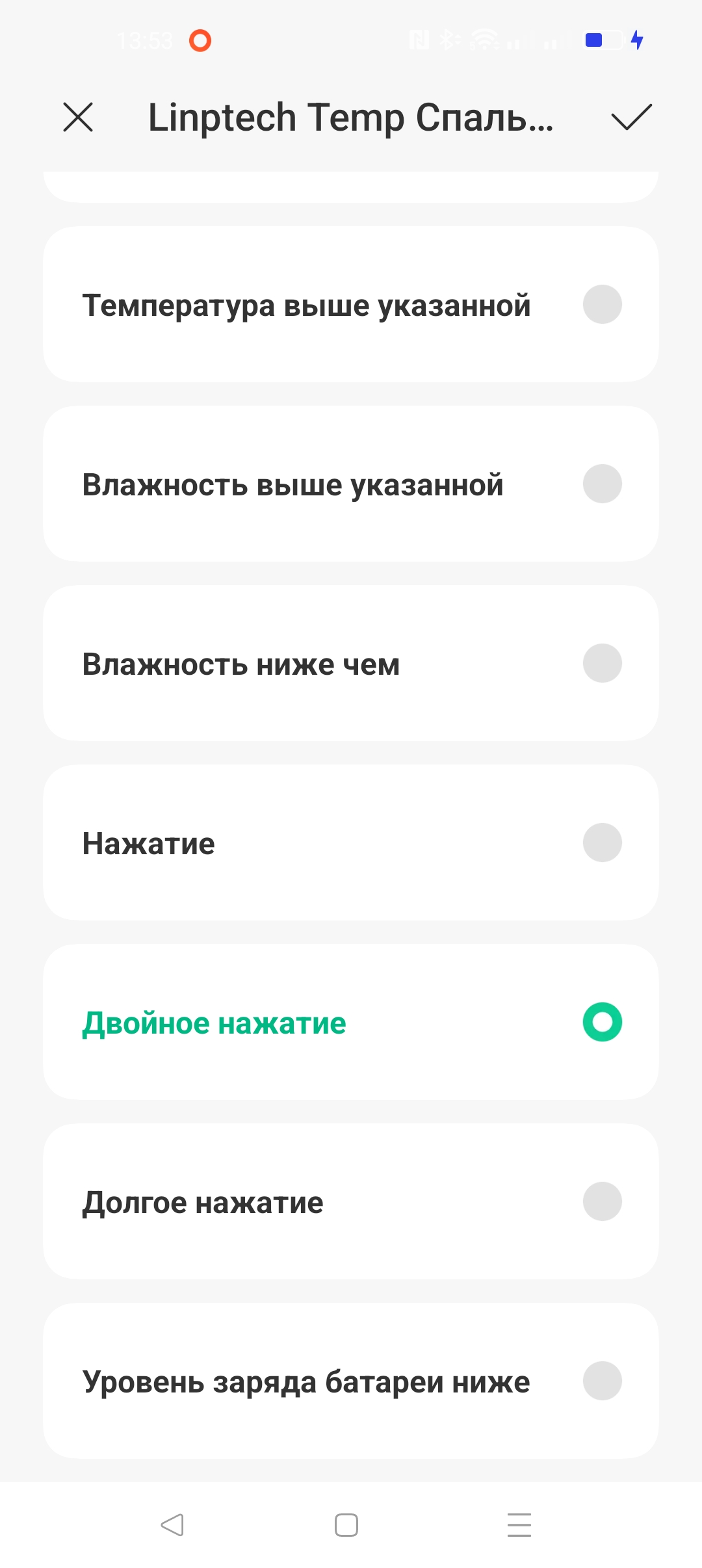Choose "Влажность выше указанной" condition

point(351,484)
